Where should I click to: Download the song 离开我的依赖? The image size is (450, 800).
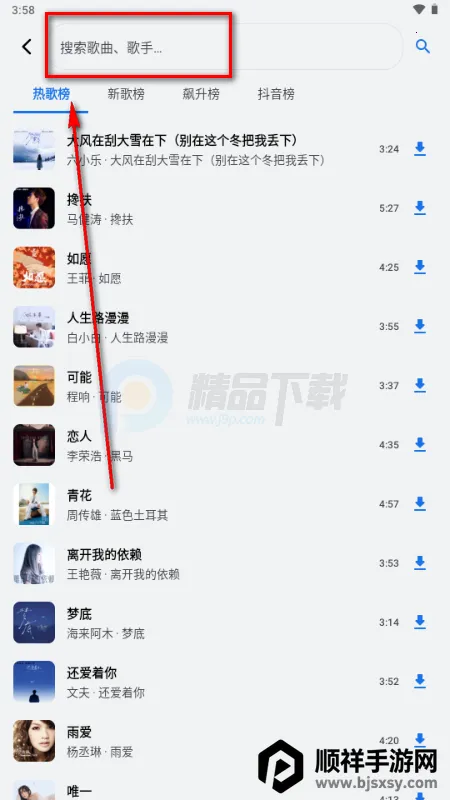tap(420, 563)
